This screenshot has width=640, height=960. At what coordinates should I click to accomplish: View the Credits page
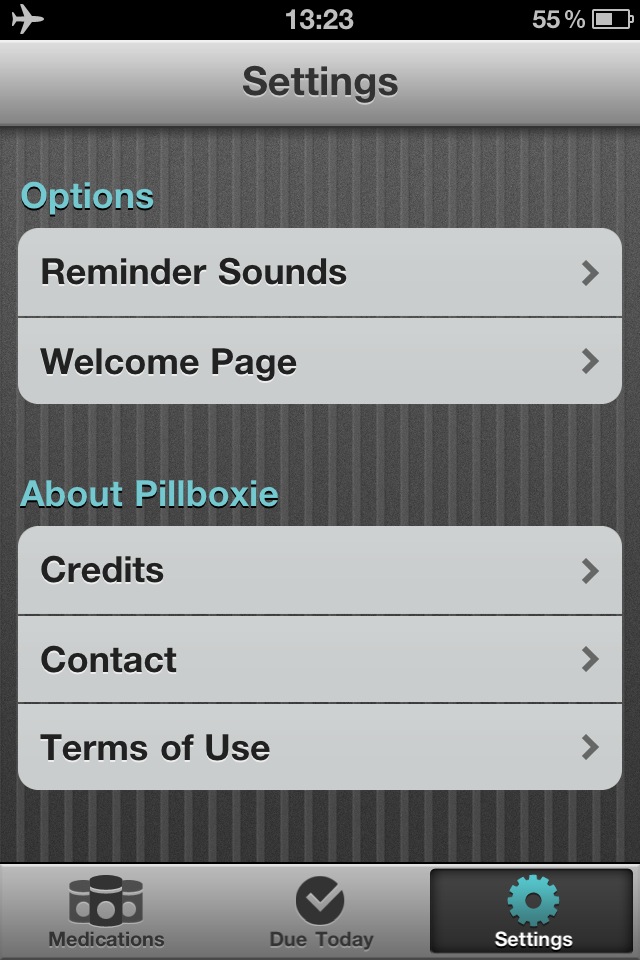pos(320,571)
